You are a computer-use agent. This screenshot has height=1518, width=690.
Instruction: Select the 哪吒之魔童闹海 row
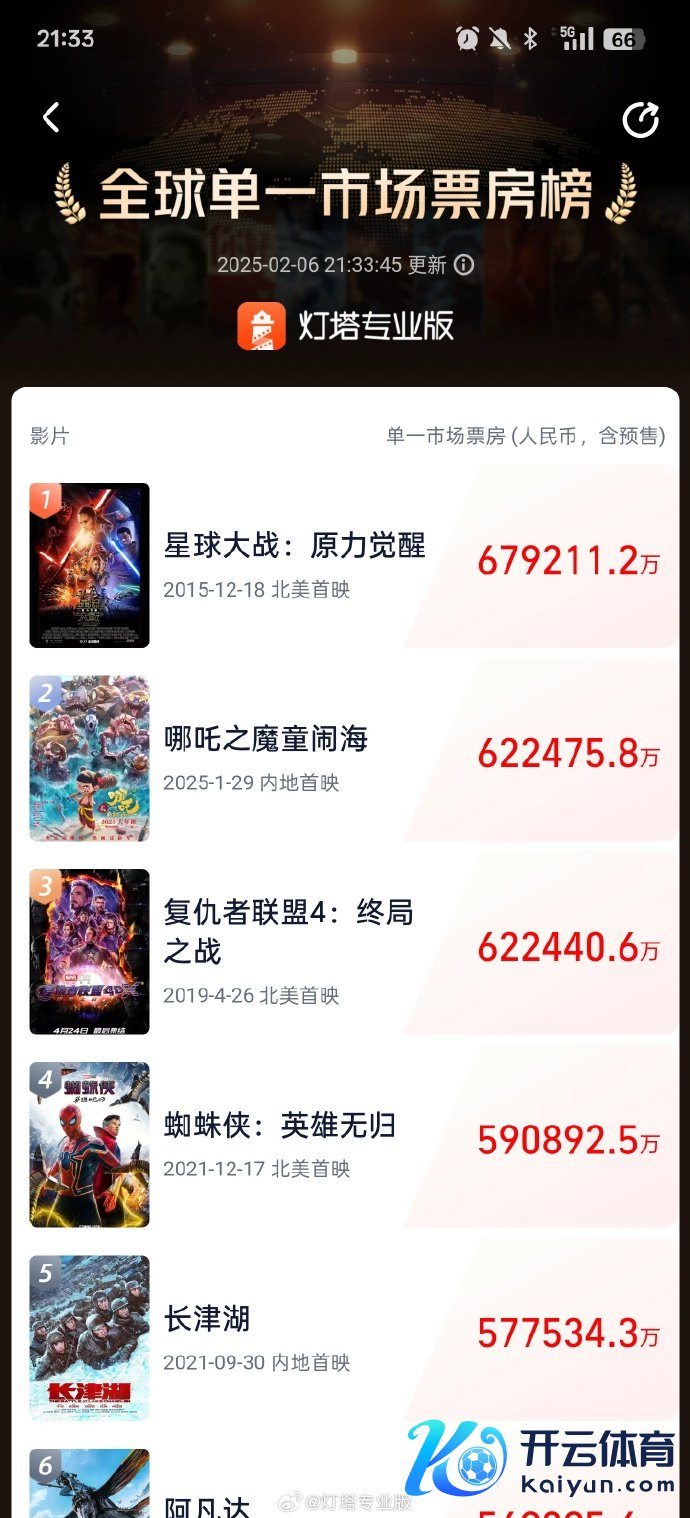click(266, 740)
